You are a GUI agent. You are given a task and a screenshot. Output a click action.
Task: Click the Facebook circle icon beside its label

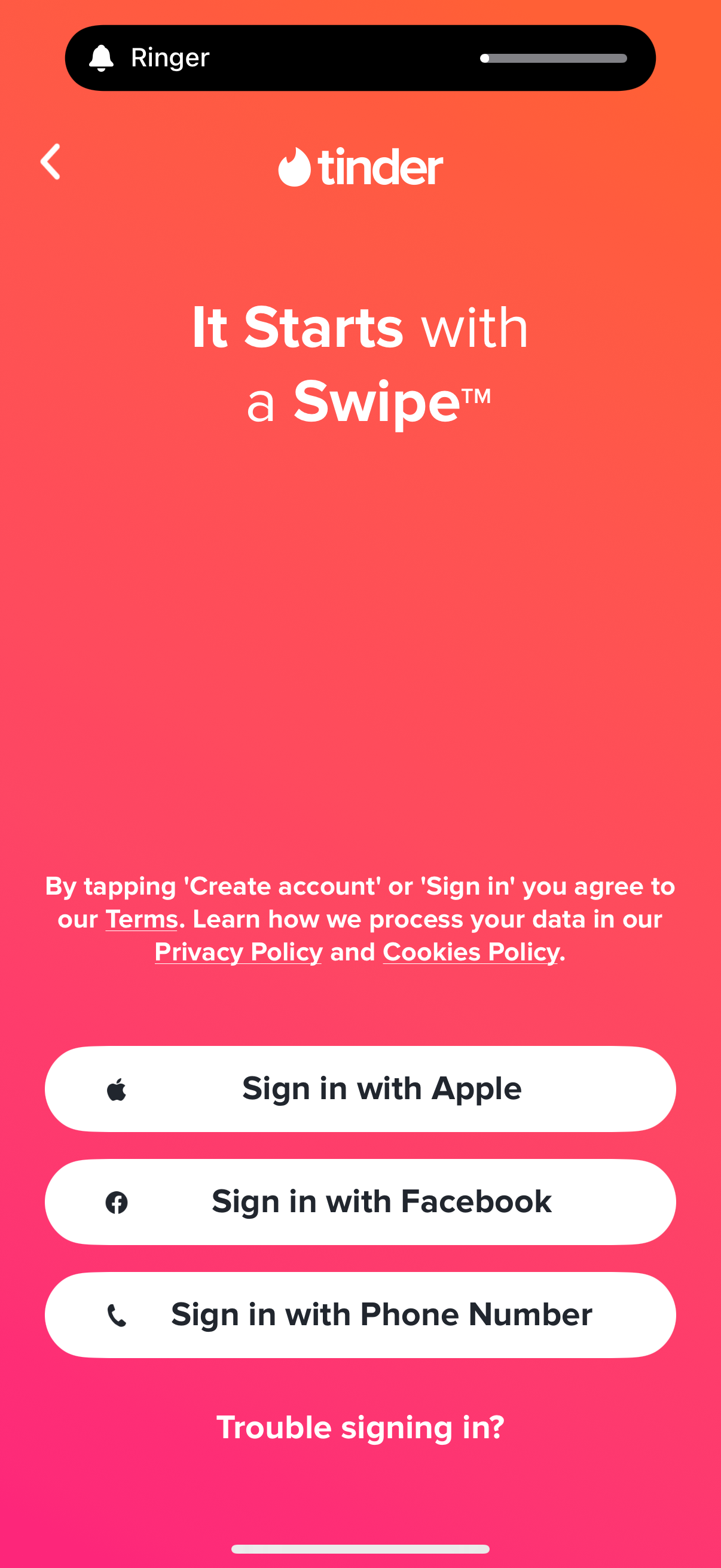pyautogui.click(x=117, y=1201)
